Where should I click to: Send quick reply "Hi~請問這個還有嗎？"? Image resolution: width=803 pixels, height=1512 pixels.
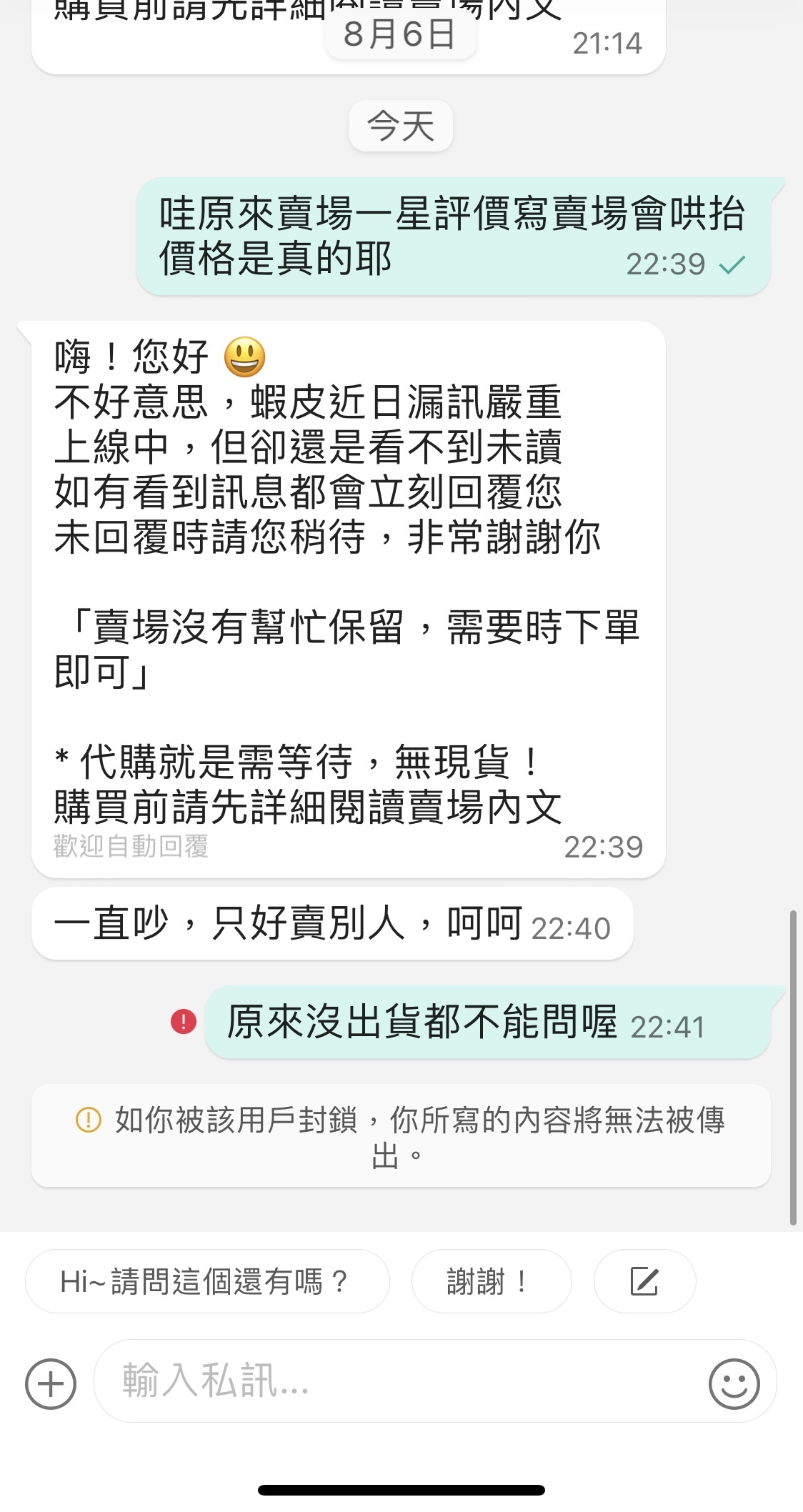(207, 1281)
